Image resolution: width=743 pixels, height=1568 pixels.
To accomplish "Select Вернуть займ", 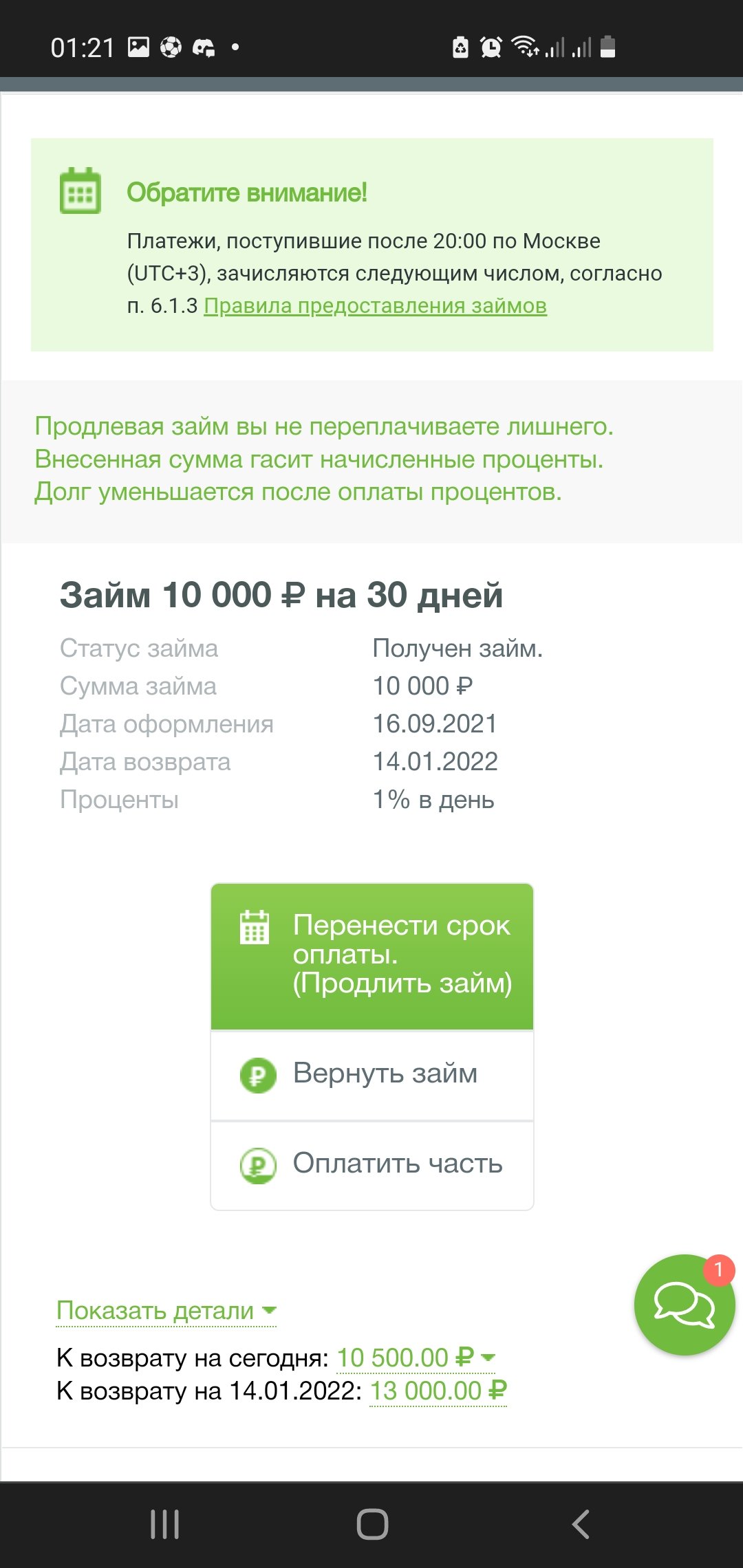I will (372, 1074).
